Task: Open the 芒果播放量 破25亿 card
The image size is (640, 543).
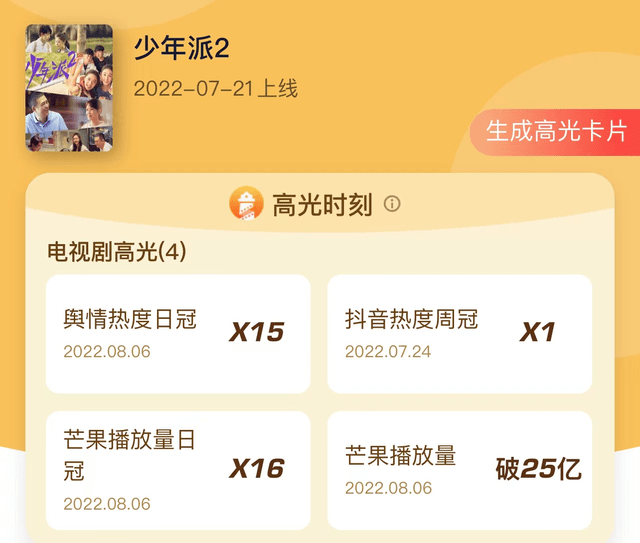Action: pyautogui.click(x=459, y=470)
